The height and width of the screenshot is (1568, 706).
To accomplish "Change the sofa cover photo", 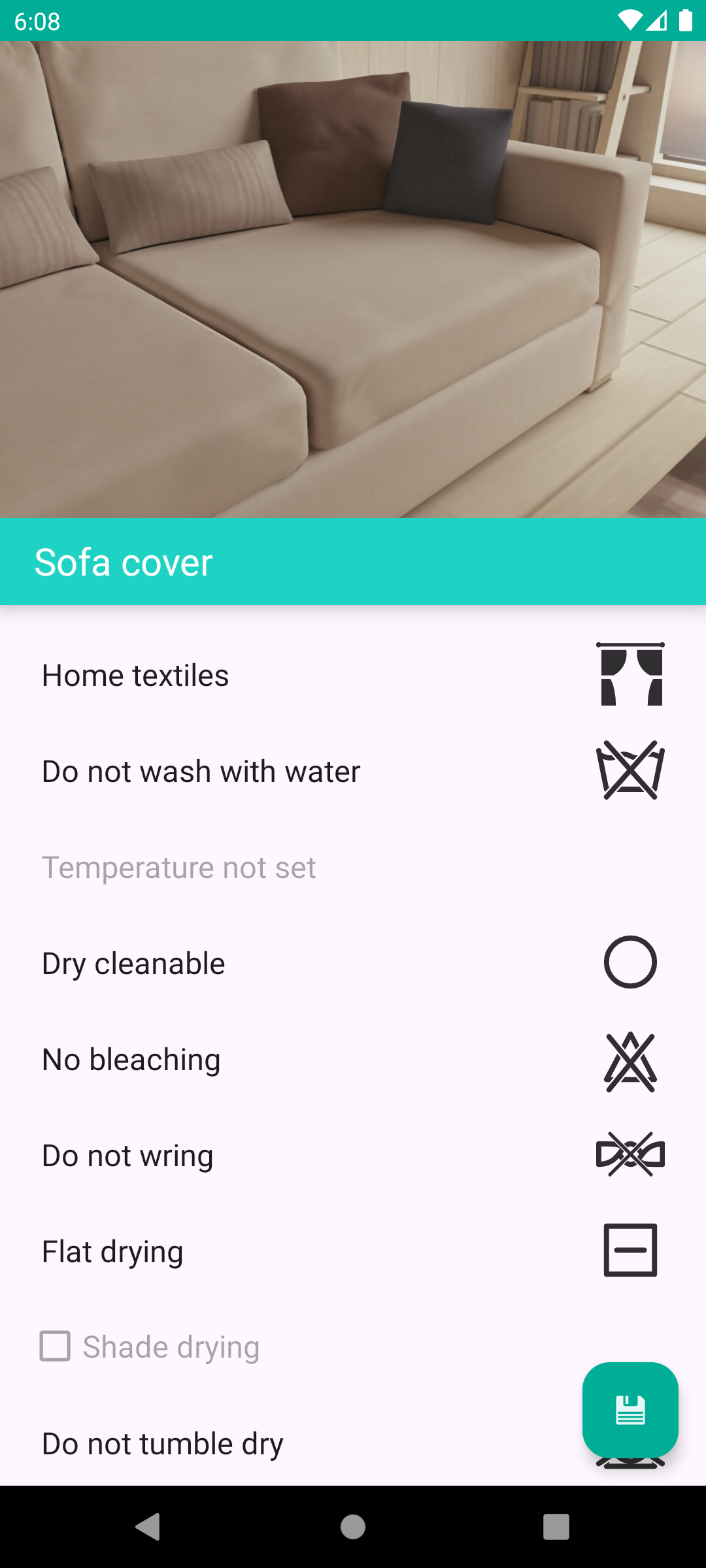I will coord(353,280).
